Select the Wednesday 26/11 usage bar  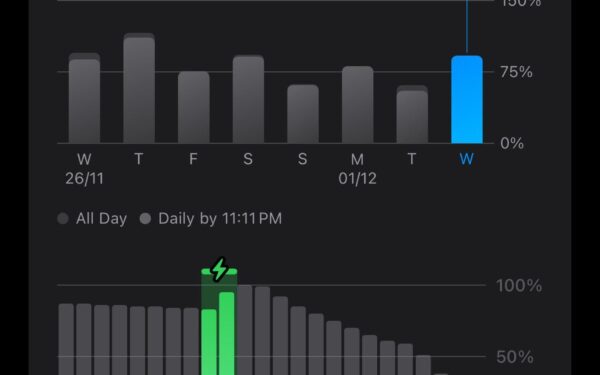[x=84, y=98]
